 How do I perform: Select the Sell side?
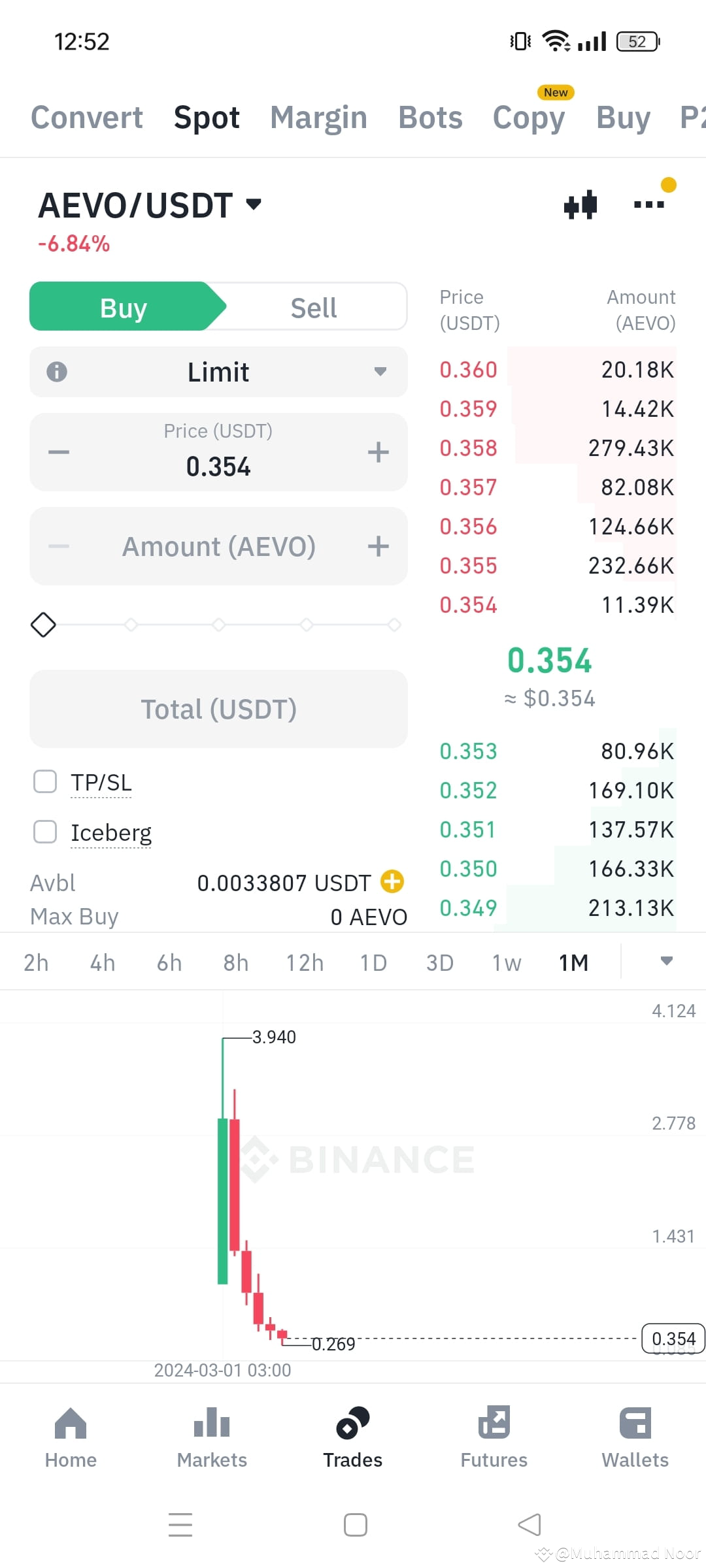314,307
